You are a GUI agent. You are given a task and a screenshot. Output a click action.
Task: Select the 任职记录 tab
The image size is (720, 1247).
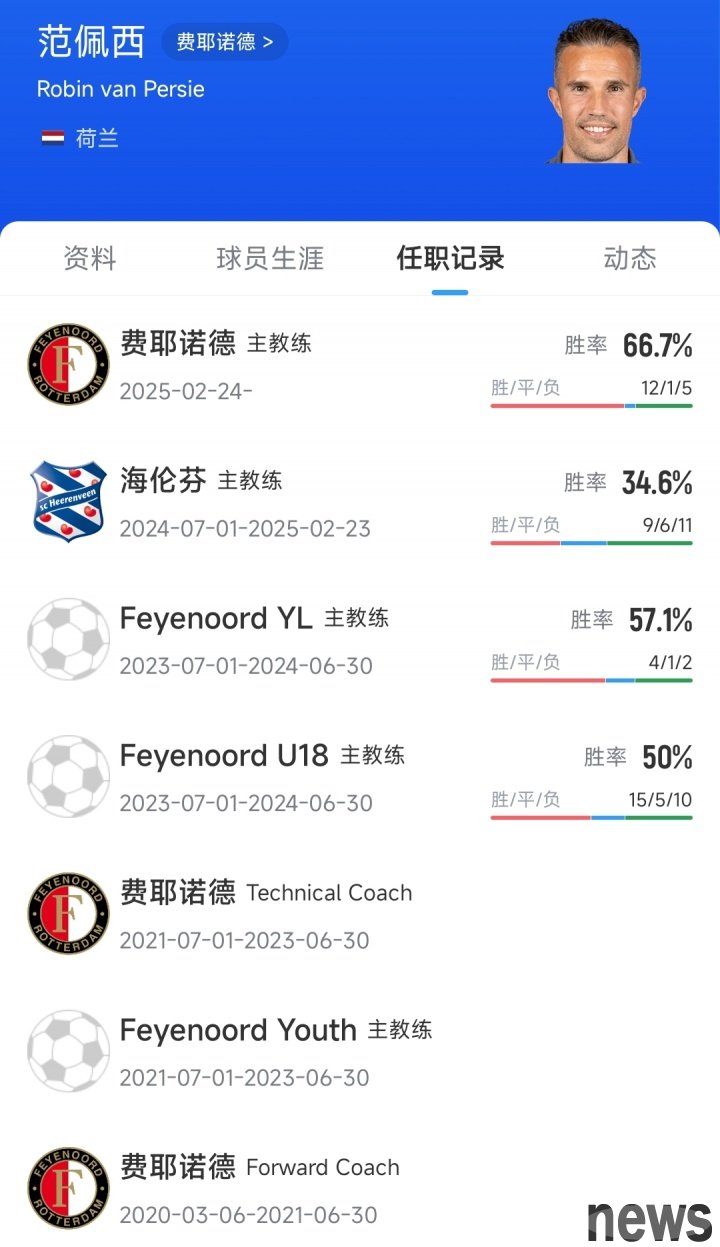450,258
